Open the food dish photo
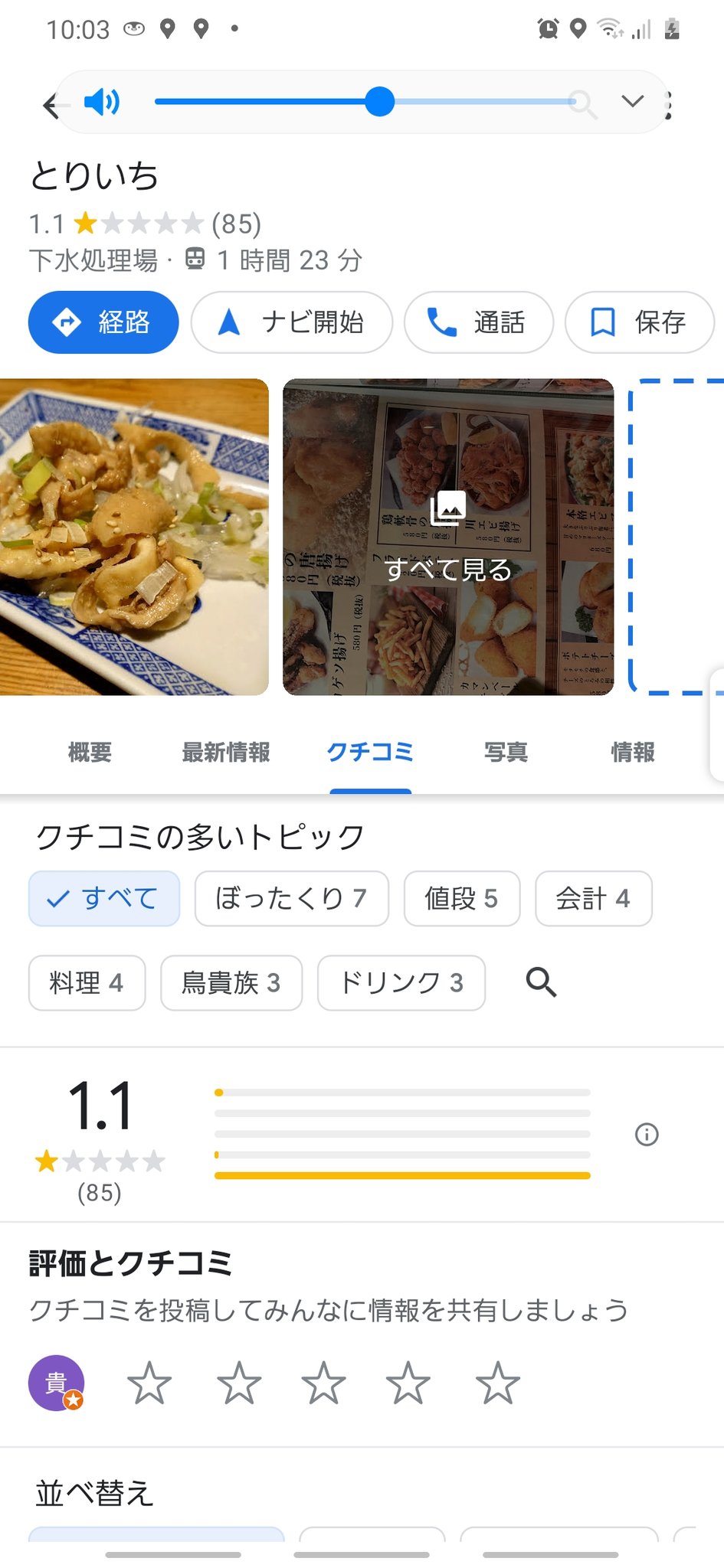Image resolution: width=724 pixels, height=1568 pixels. pos(134,537)
